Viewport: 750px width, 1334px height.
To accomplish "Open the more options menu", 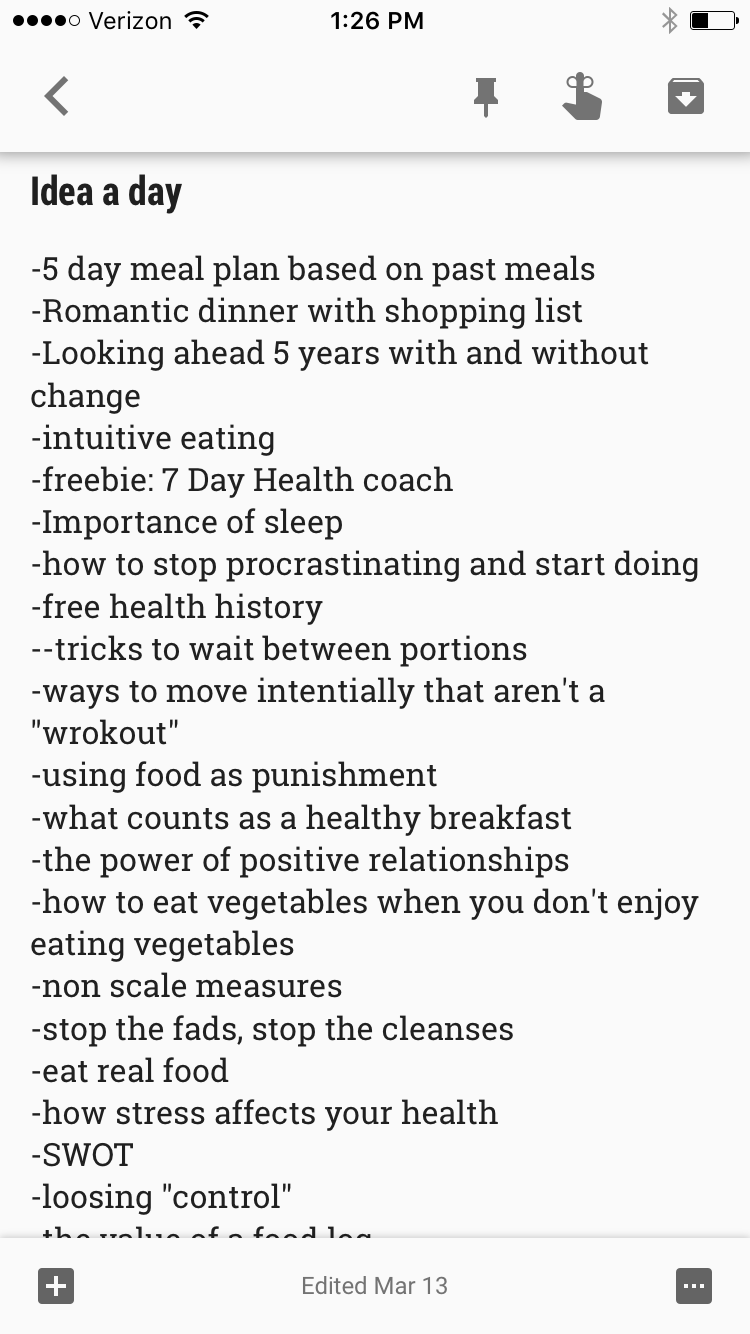I will click(x=694, y=1285).
